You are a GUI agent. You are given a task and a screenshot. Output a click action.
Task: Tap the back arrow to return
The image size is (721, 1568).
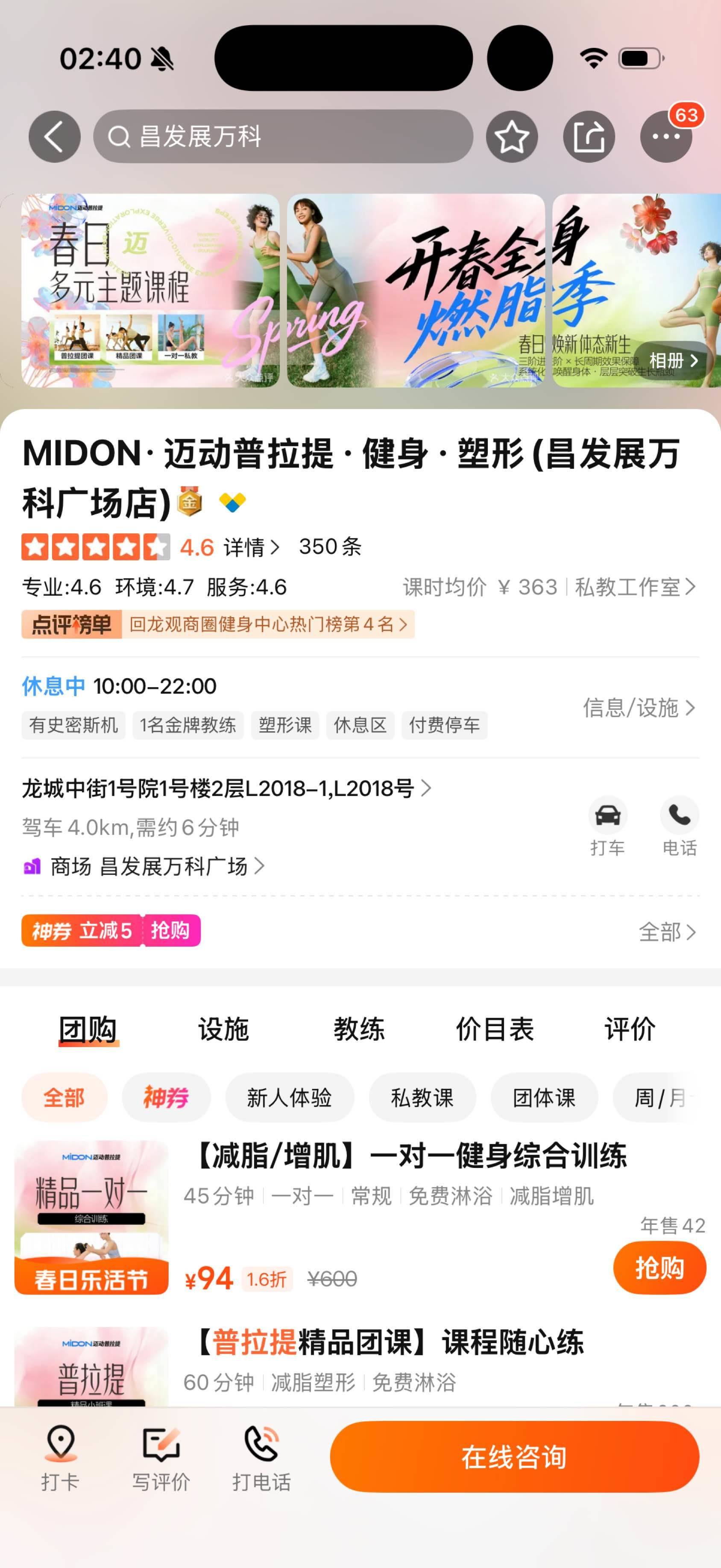coord(54,136)
